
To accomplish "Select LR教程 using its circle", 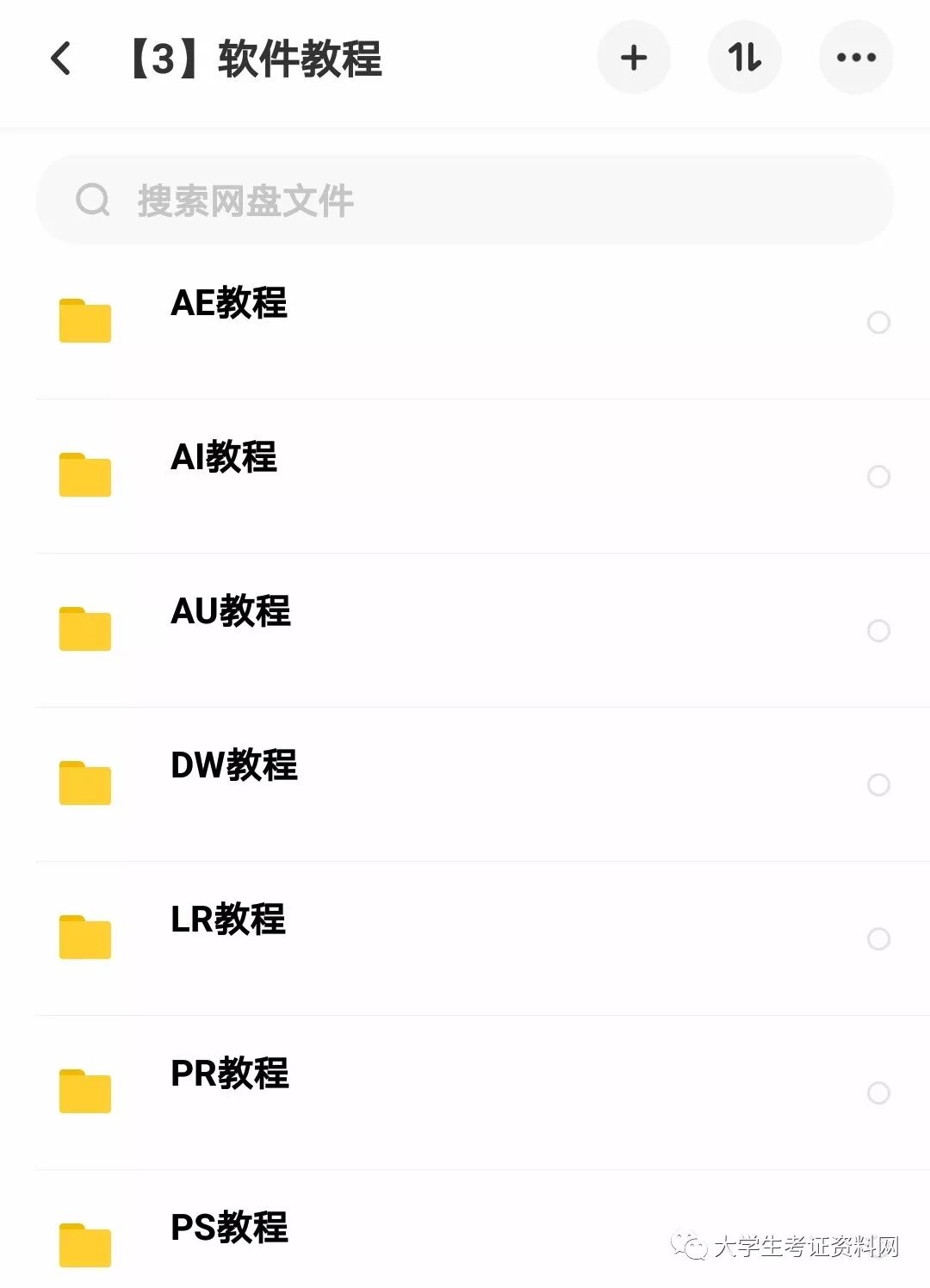I will 878,939.
